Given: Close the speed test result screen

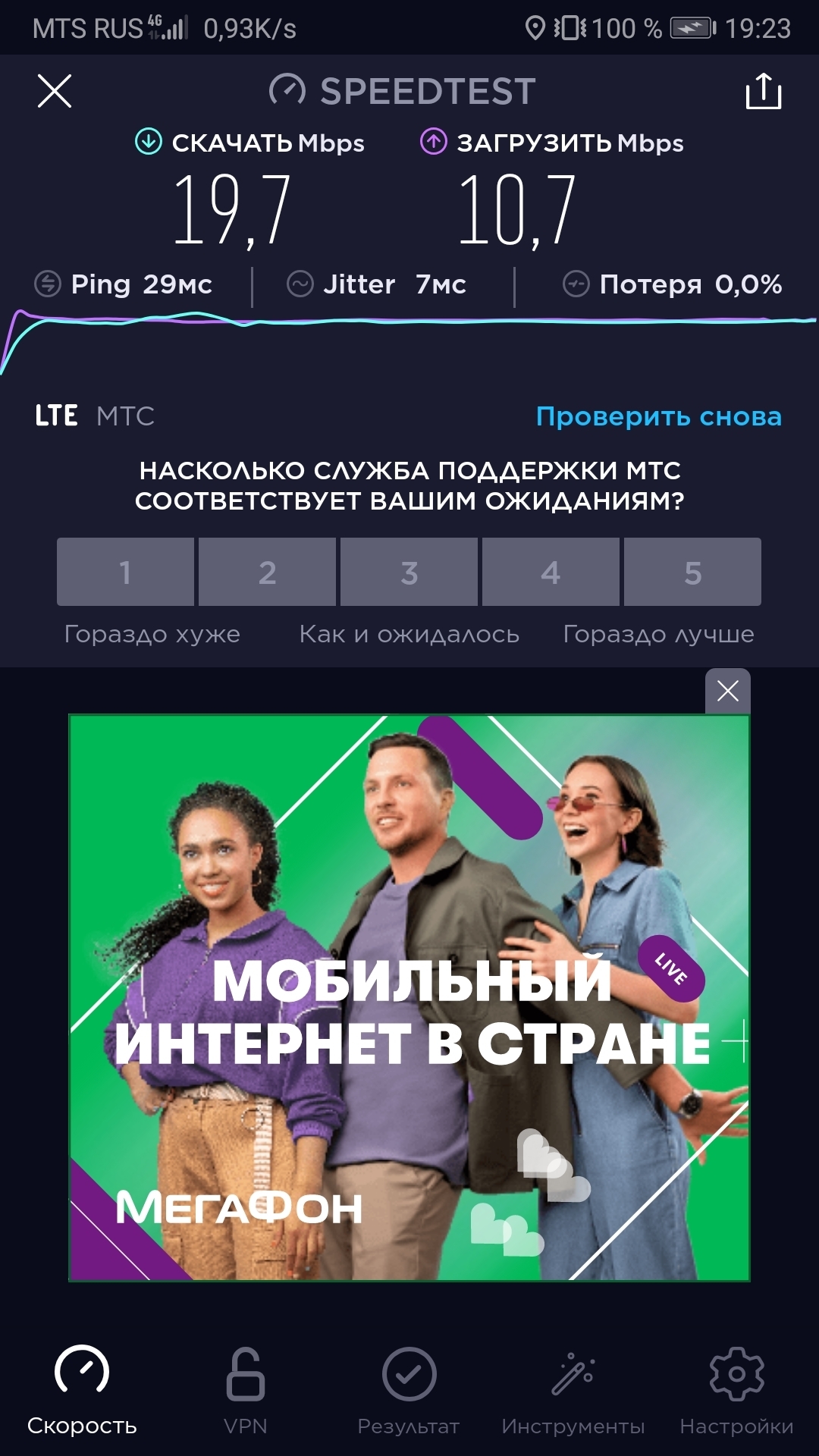Looking at the screenshot, I should (55, 92).
